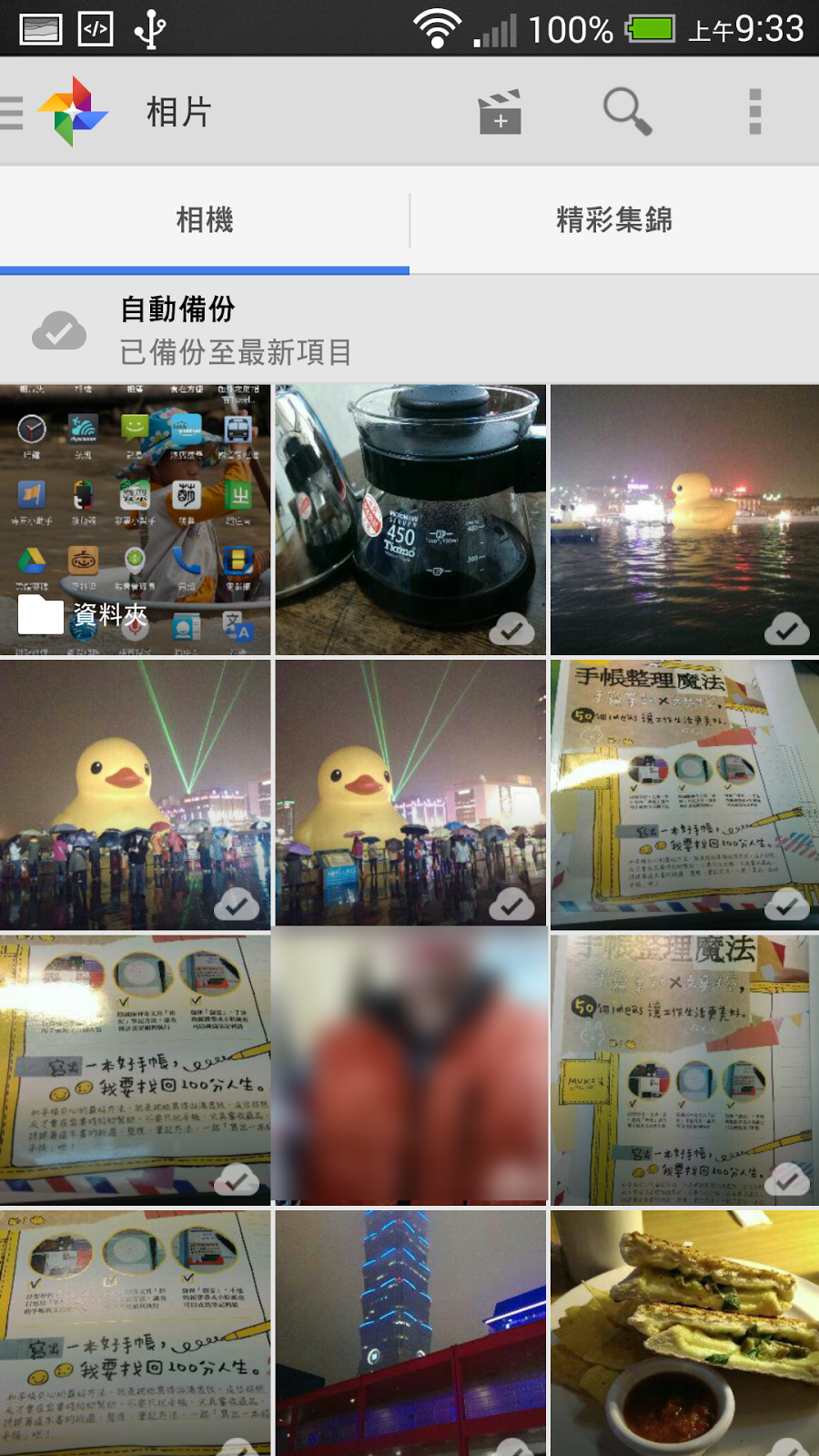The height and width of the screenshot is (1456, 819).
Task: Open the coffee pot photo
Action: point(410,521)
